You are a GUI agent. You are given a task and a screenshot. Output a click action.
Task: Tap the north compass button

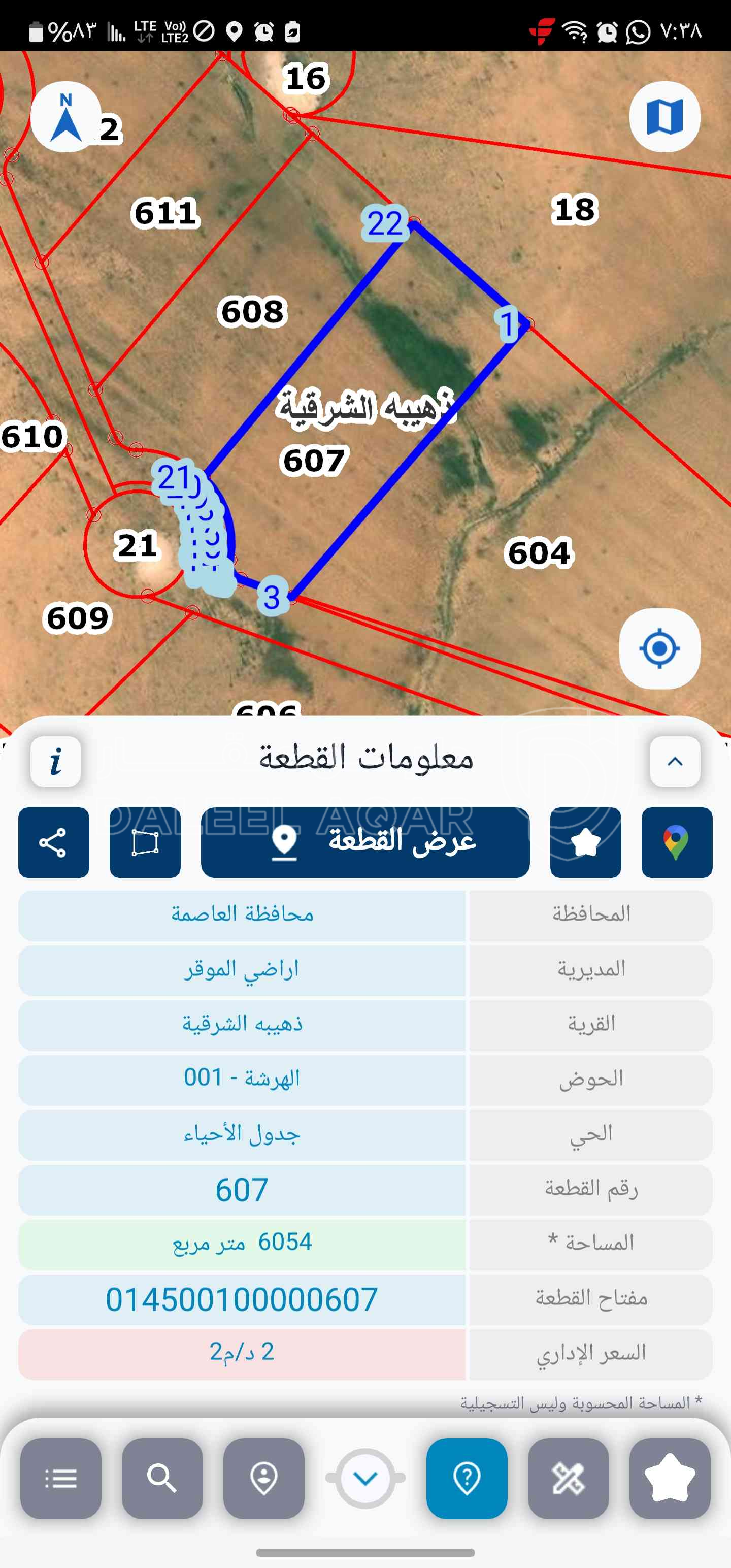click(x=65, y=117)
